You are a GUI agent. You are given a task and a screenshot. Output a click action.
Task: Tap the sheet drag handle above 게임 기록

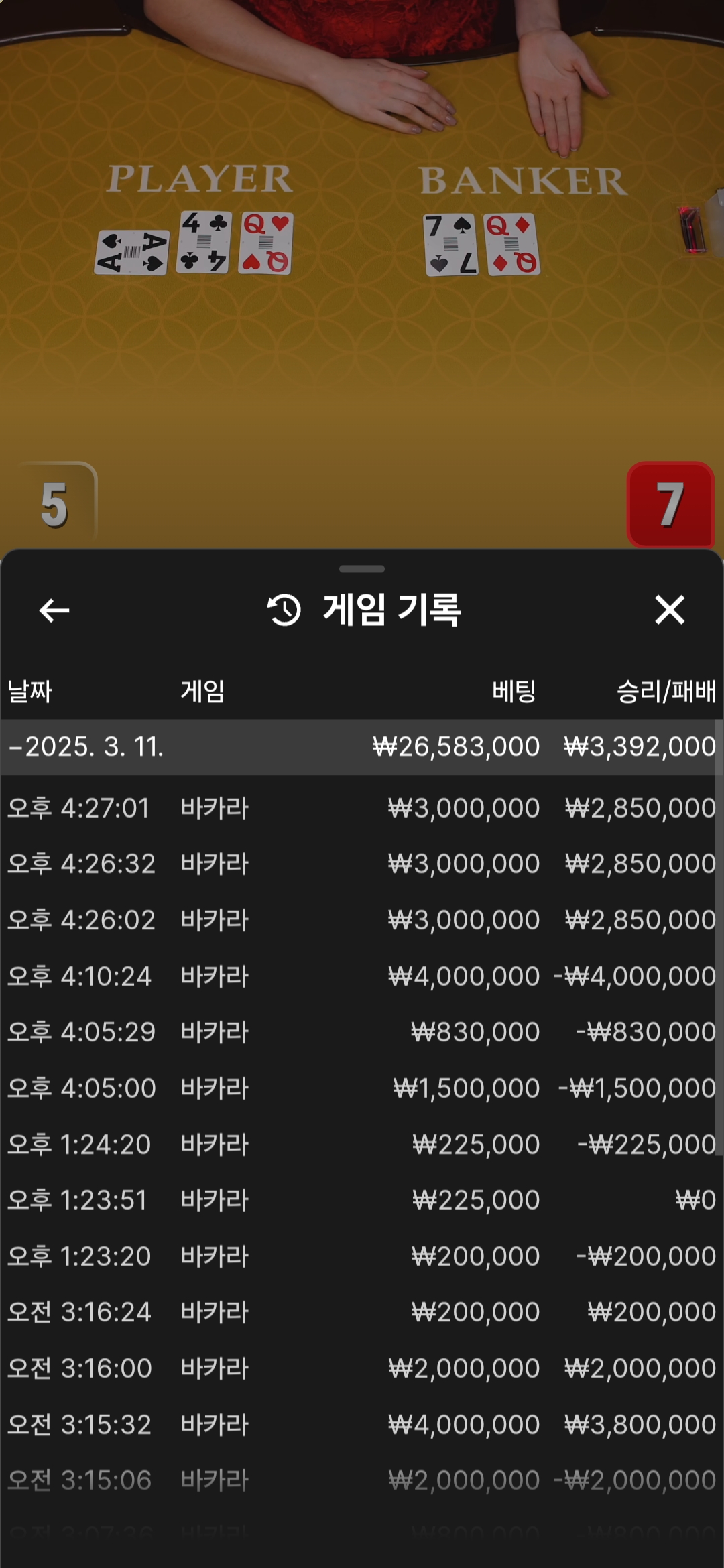[362, 569]
